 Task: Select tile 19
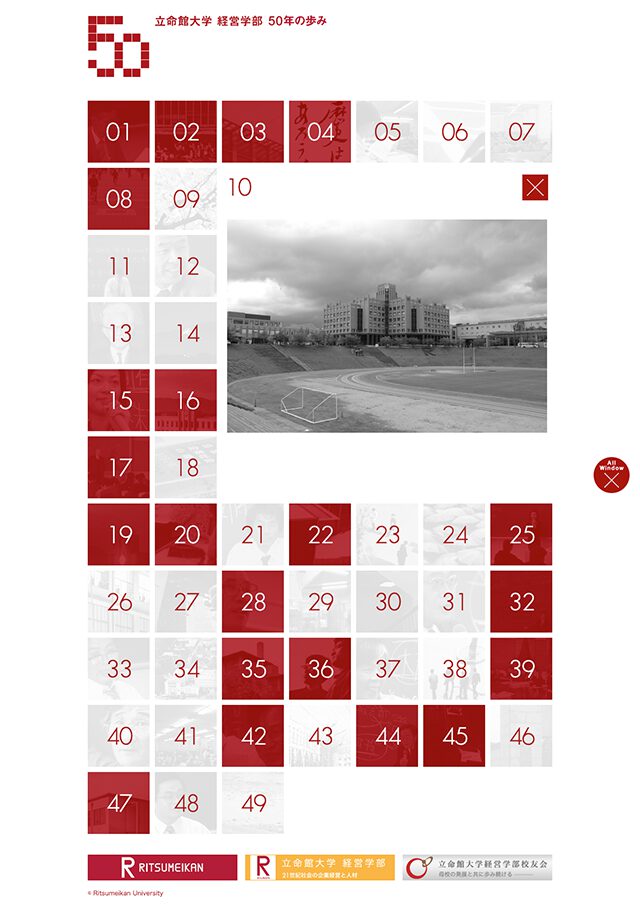tap(119, 534)
